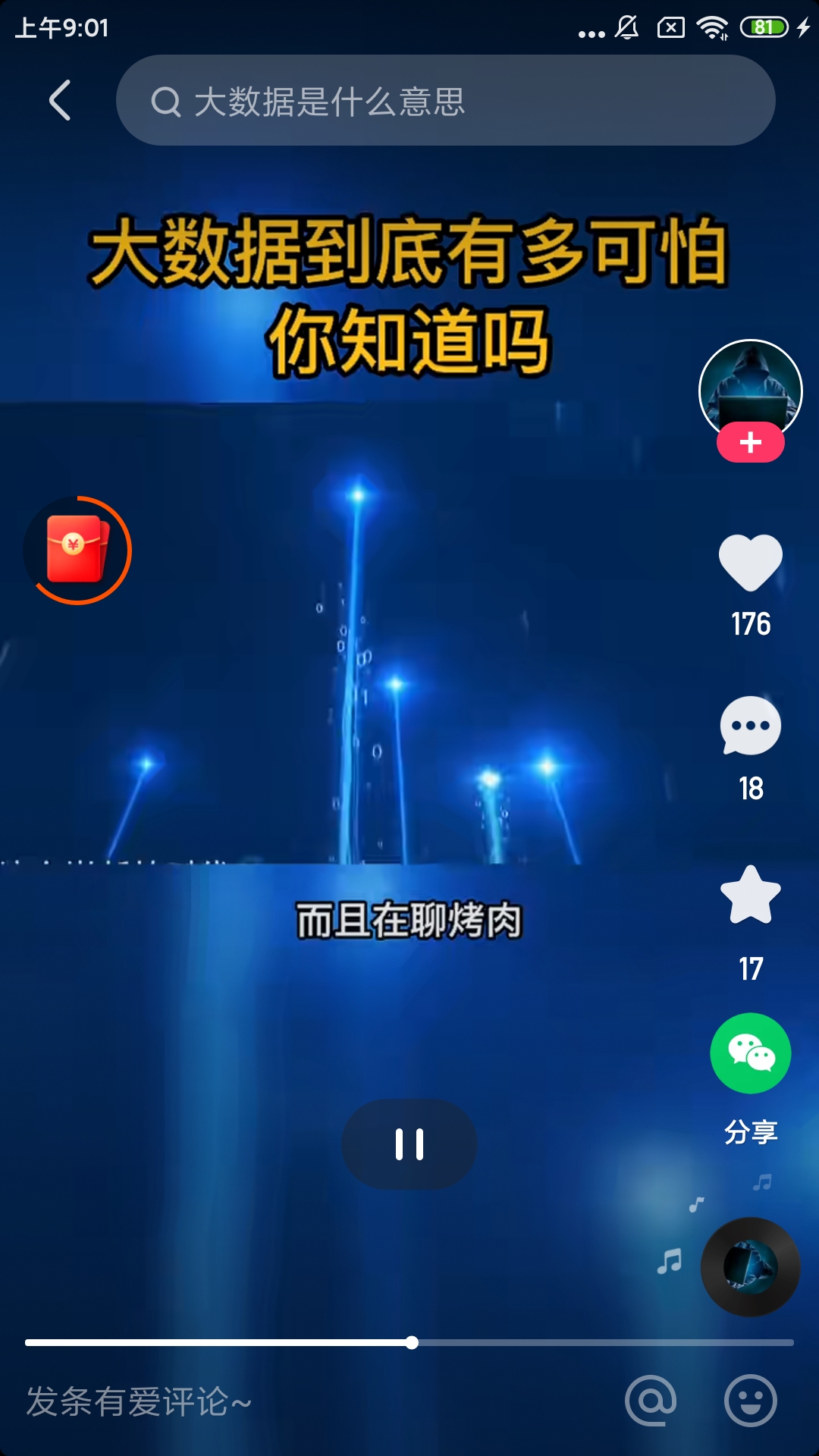Tap the video progress bar
The image size is (819, 1456).
tap(409, 1342)
